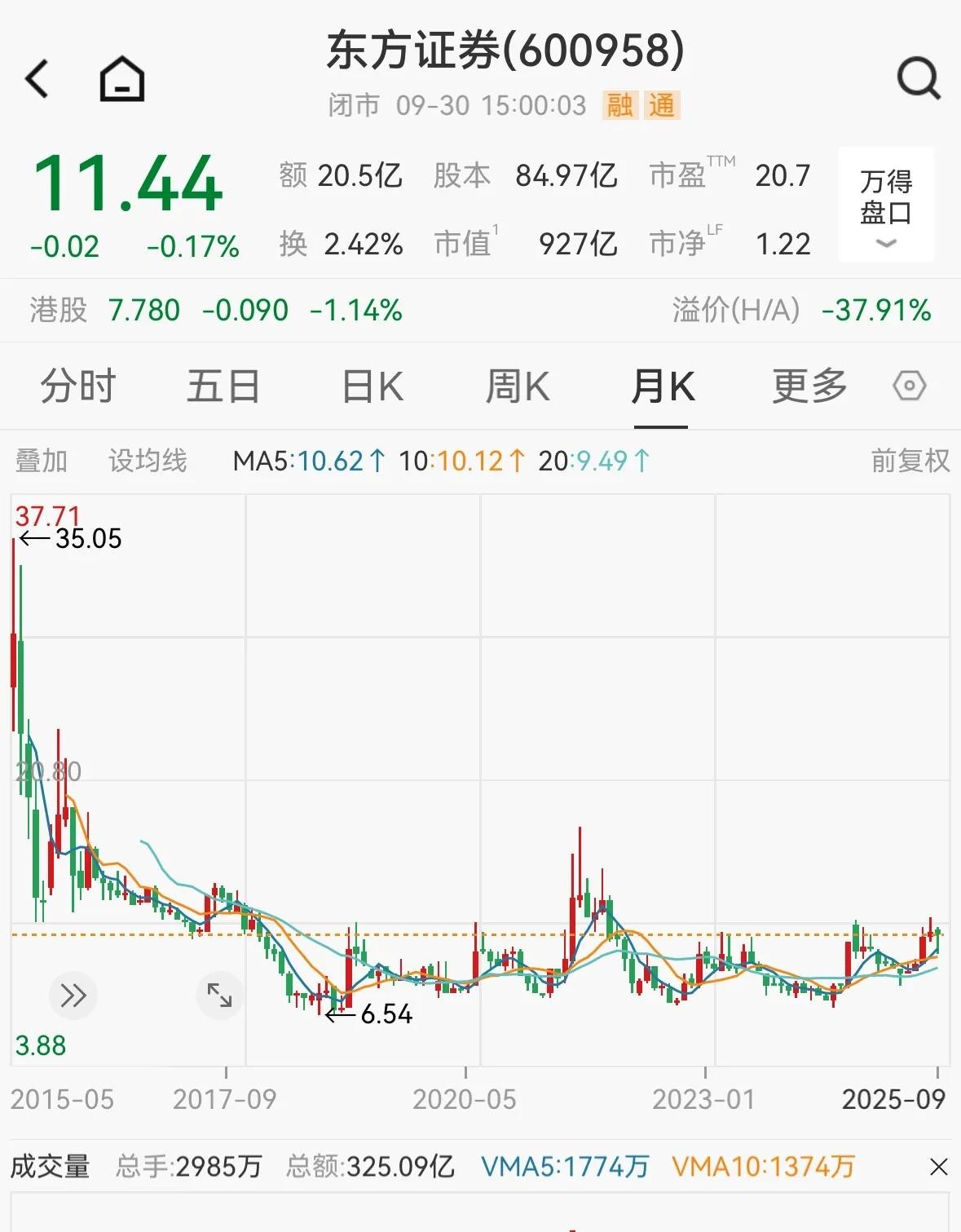Tap the double-arrow chart shift button
This screenshot has height=1232, width=961.
click(73, 995)
